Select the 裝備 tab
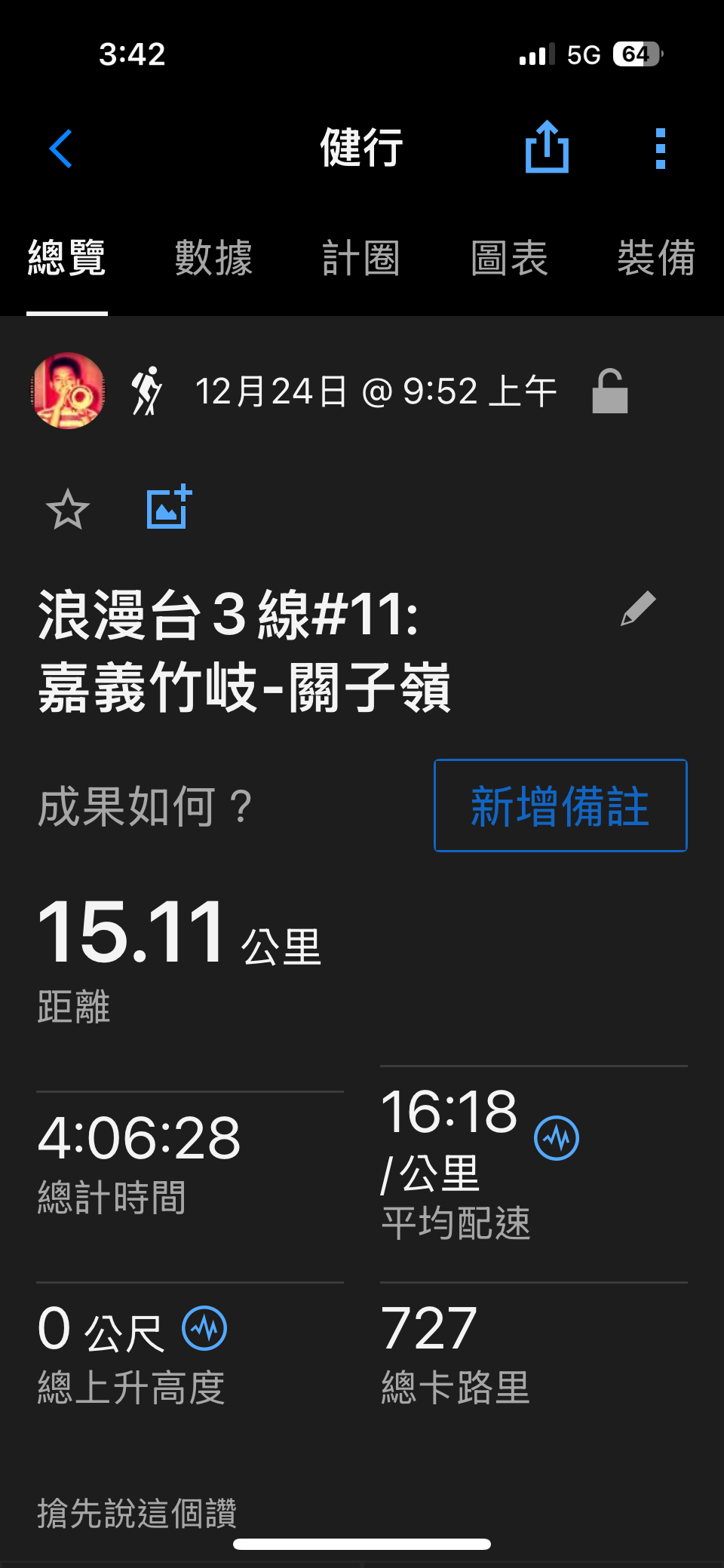The width and height of the screenshot is (724, 1568). 655,259
